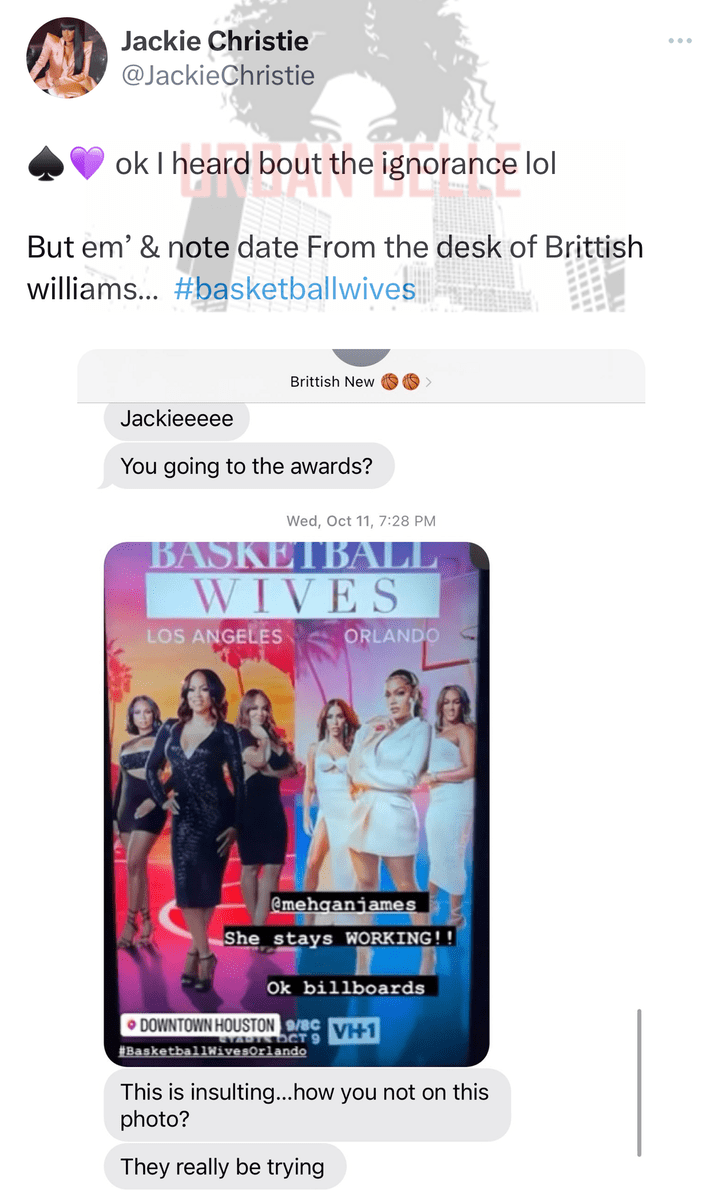Open the tweet's three-dot overflow menu
The image size is (710, 1190).
tap(680, 40)
